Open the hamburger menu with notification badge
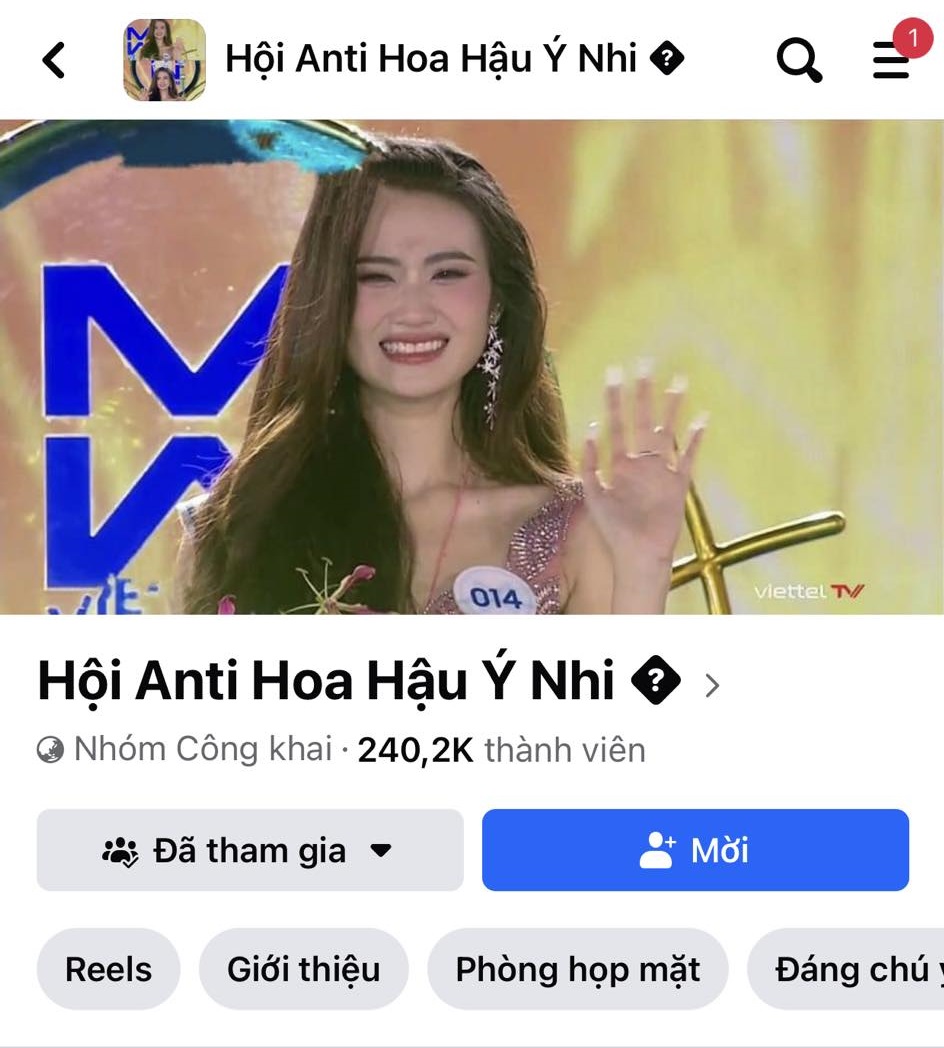 [x=889, y=62]
